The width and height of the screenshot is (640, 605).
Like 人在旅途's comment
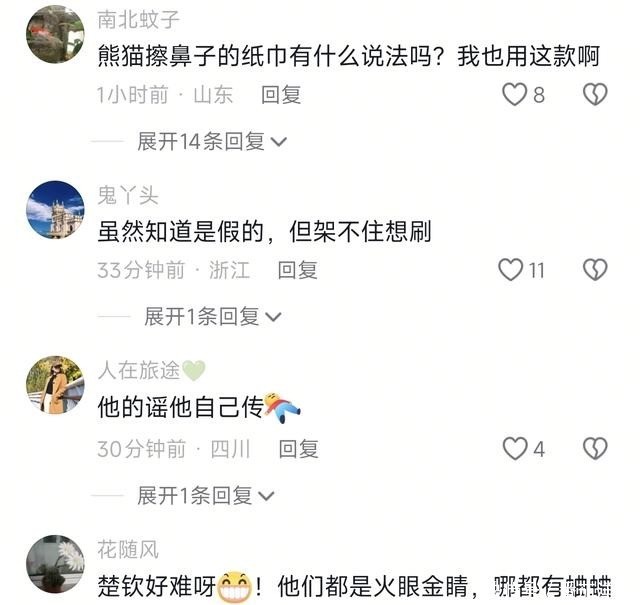click(x=514, y=449)
